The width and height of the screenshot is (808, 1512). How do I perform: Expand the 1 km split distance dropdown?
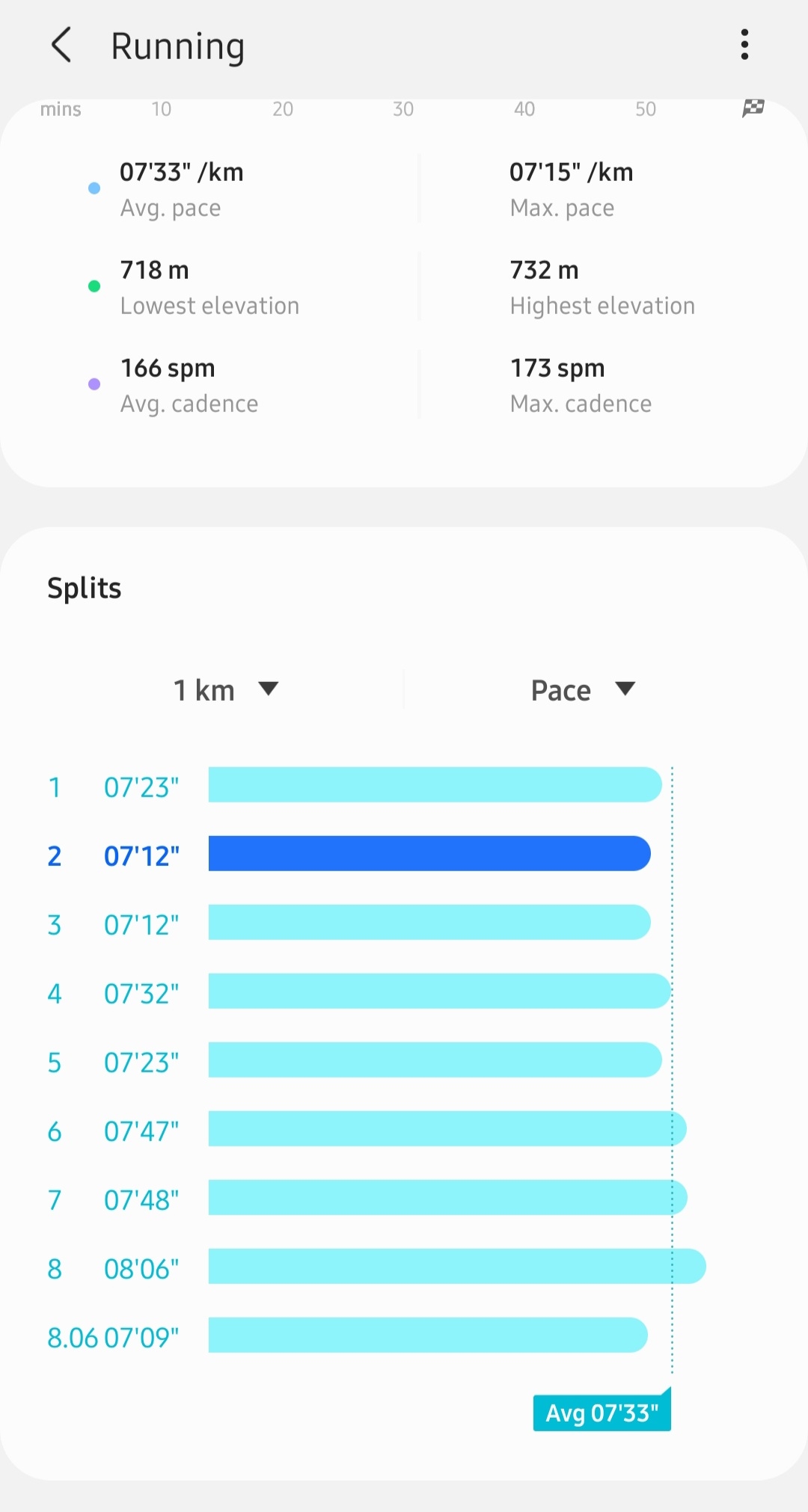pos(225,689)
